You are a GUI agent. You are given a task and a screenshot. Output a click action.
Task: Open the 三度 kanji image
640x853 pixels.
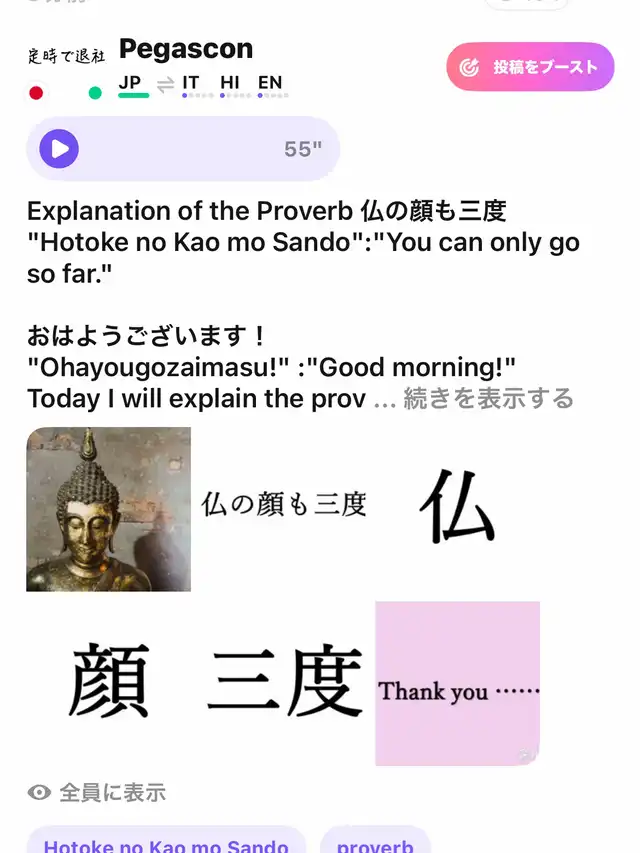(x=283, y=683)
